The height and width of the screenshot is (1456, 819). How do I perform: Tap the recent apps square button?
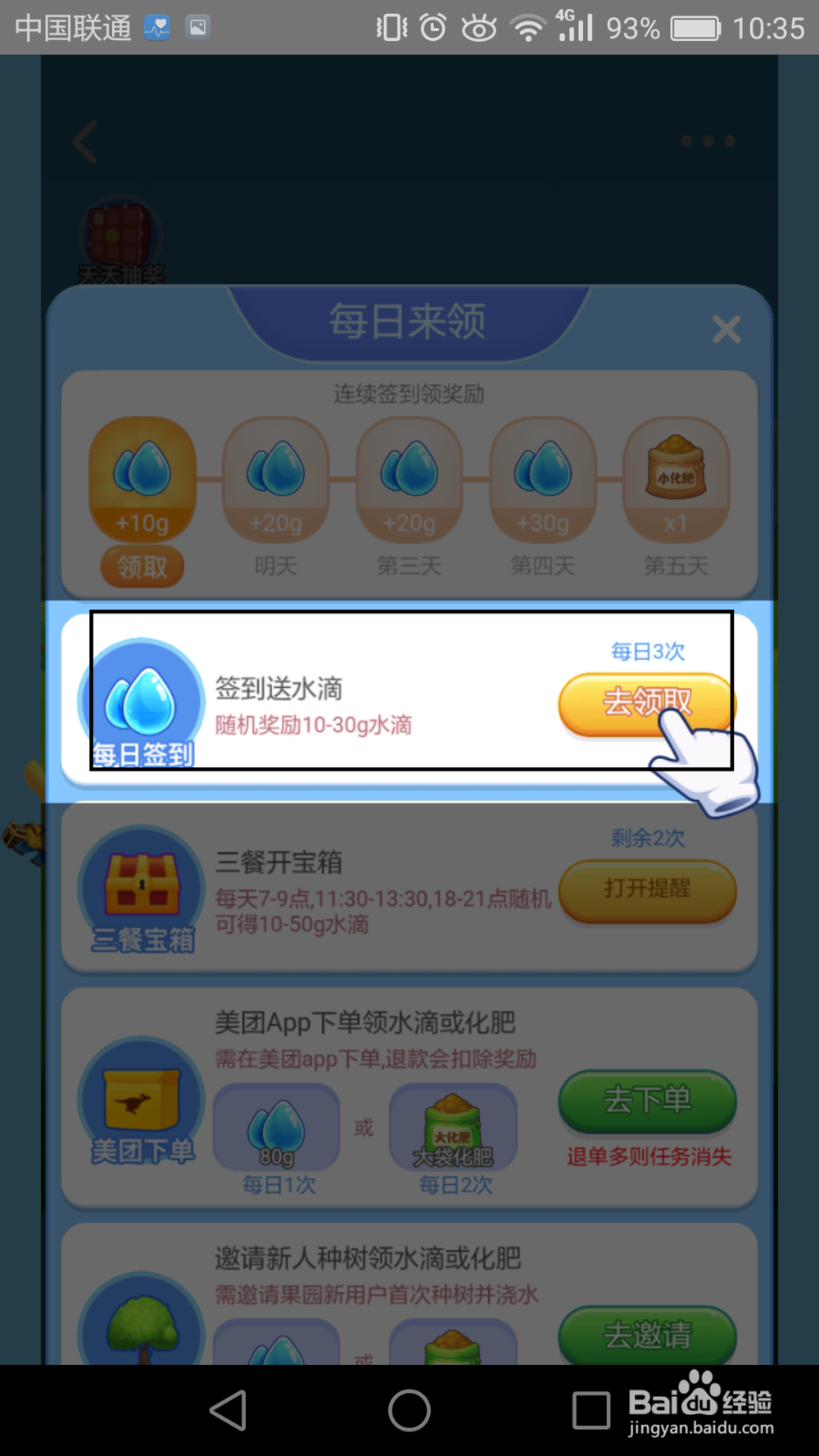(x=588, y=1410)
